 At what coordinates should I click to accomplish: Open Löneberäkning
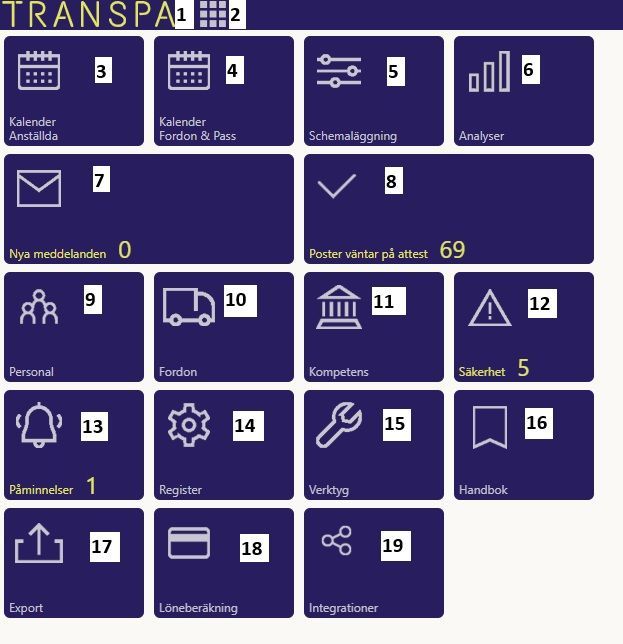224,563
